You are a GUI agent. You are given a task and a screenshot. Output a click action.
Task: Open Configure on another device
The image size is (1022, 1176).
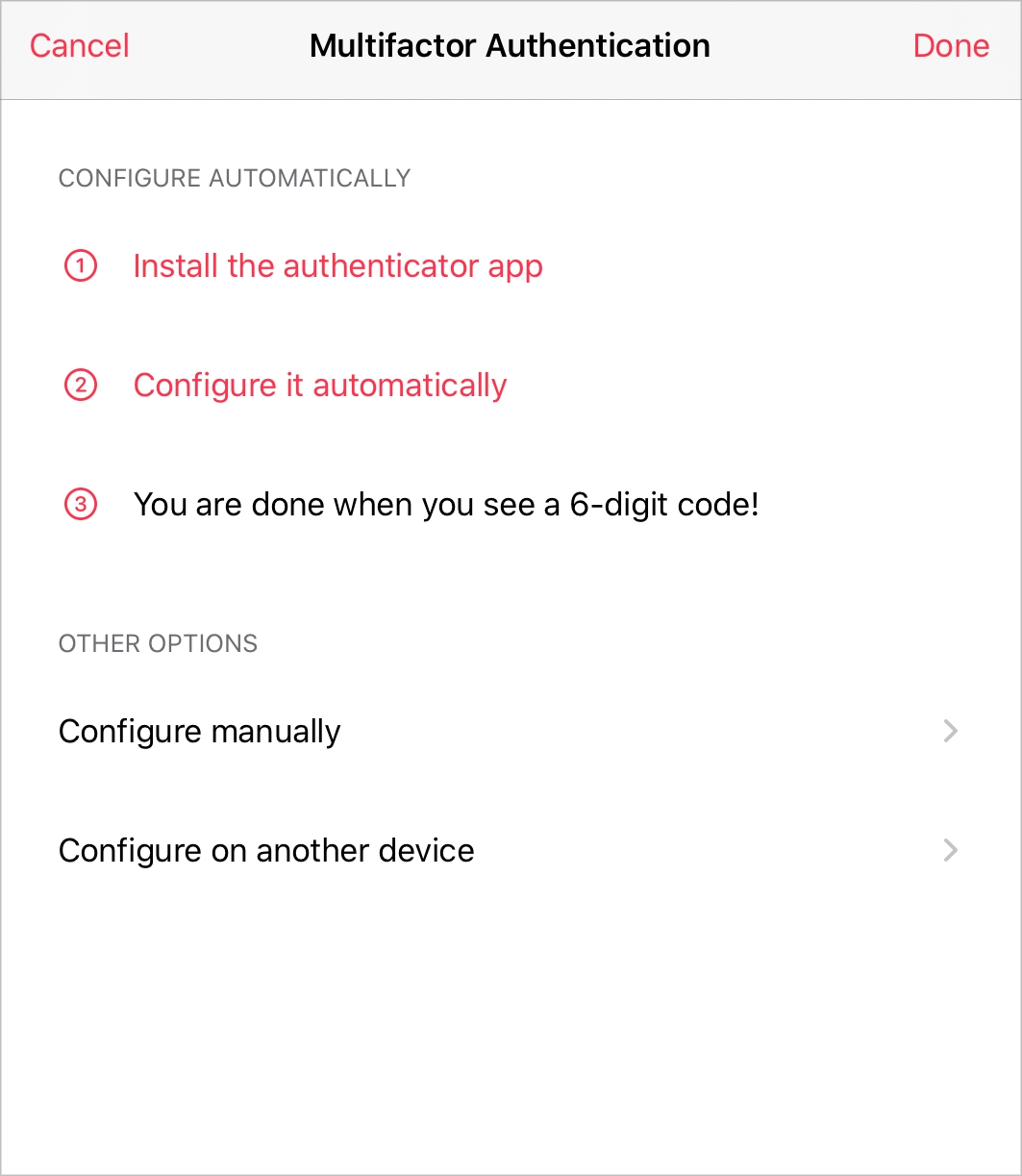(x=510, y=851)
